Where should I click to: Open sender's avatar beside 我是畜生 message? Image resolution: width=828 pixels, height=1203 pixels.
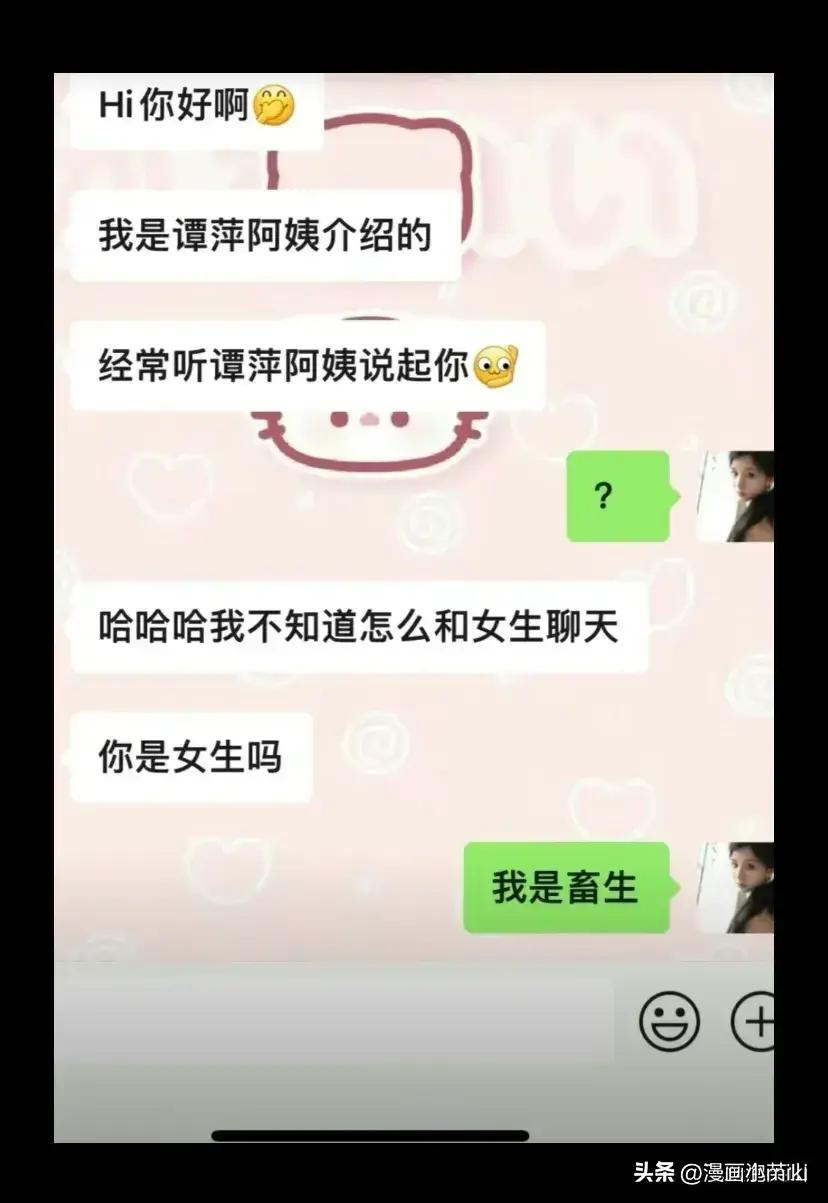(735, 887)
